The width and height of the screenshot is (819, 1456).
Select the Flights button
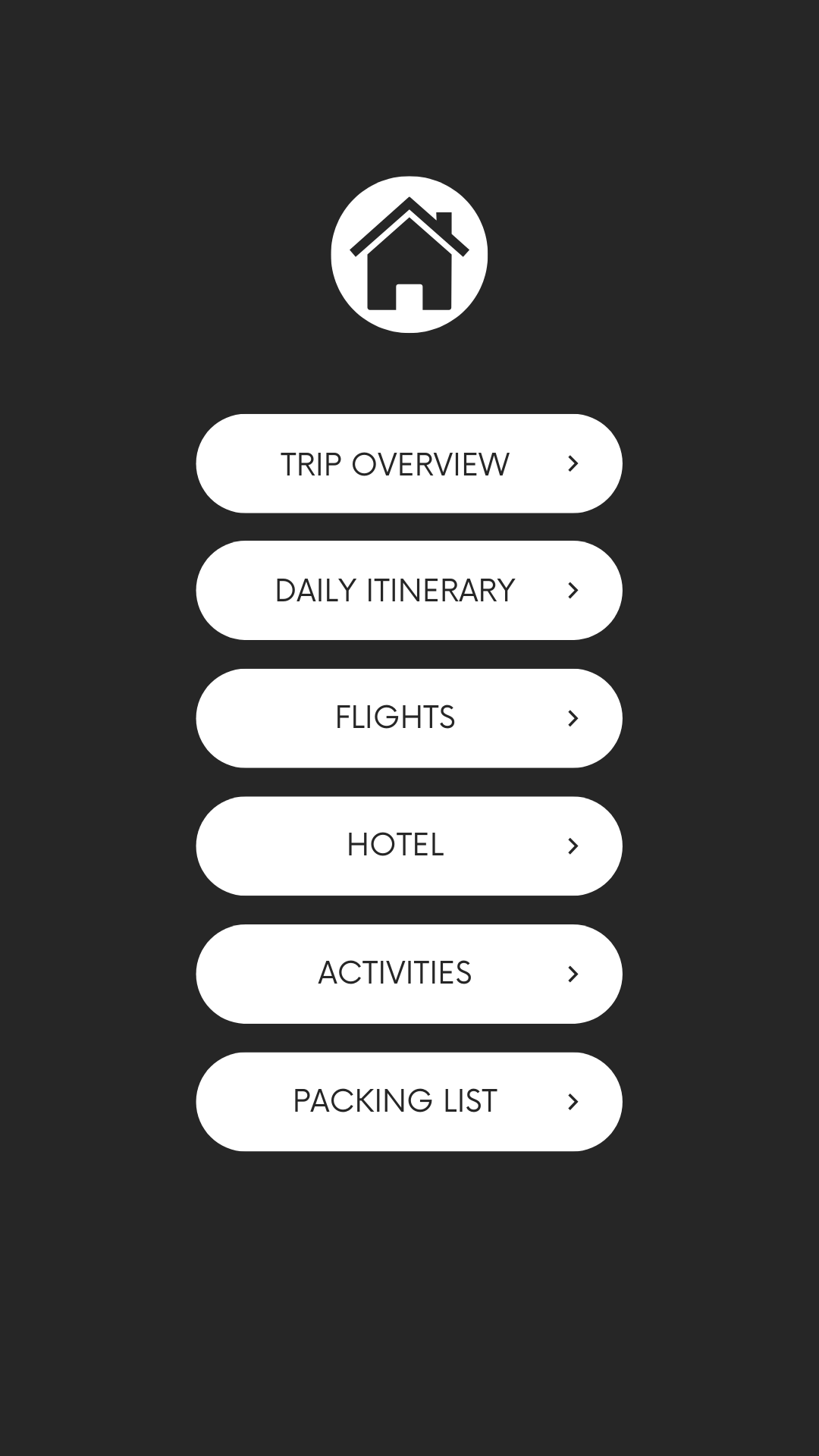point(409,718)
